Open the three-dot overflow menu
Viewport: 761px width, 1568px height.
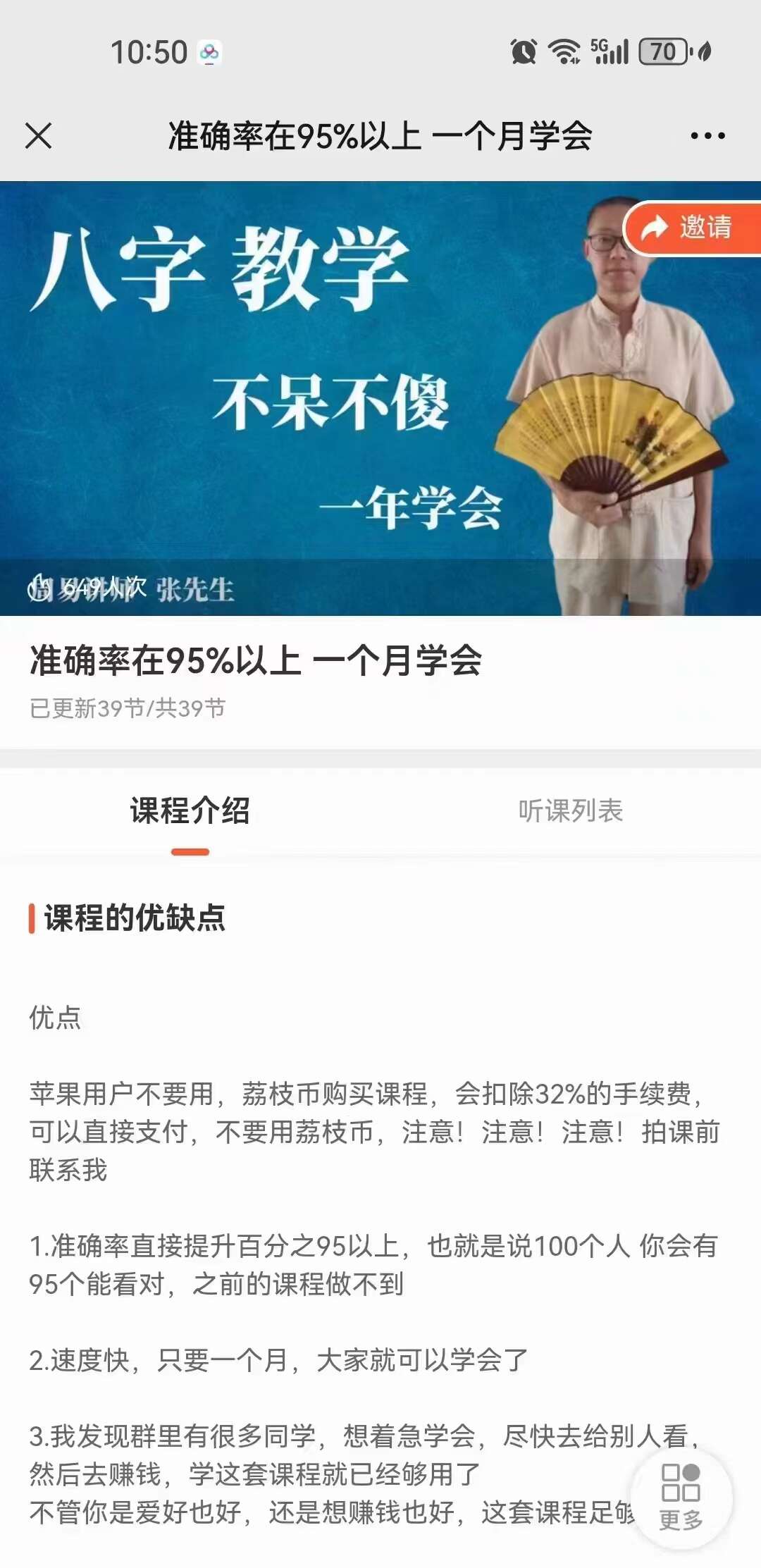click(x=707, y=136)
